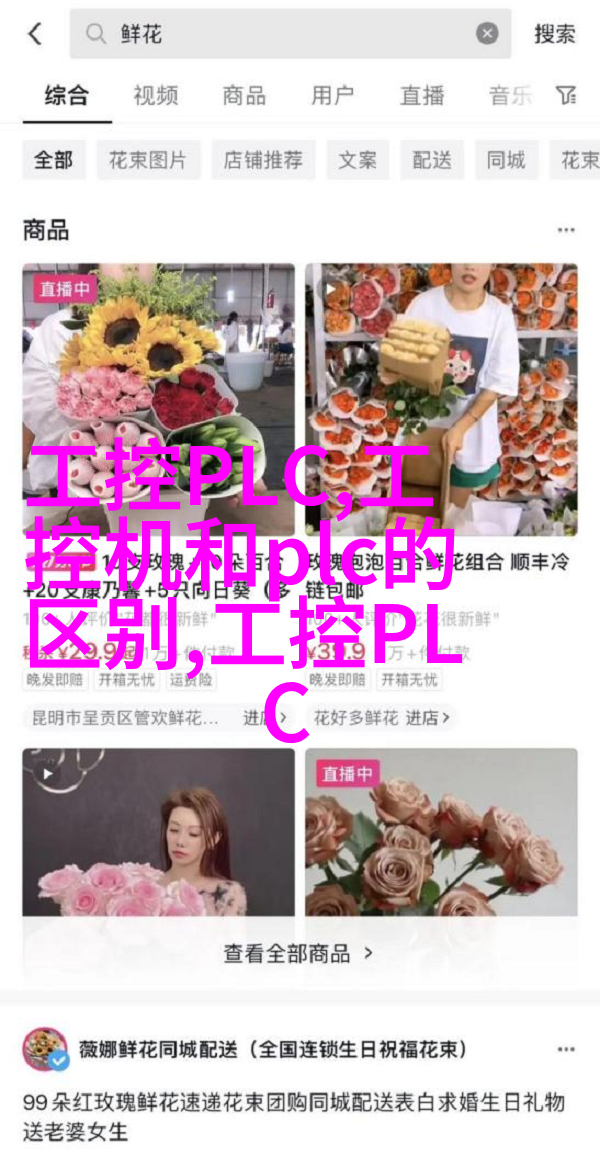Screen dimensions: 600x1168
Task: Clear the search text
Action: [486, 34]
